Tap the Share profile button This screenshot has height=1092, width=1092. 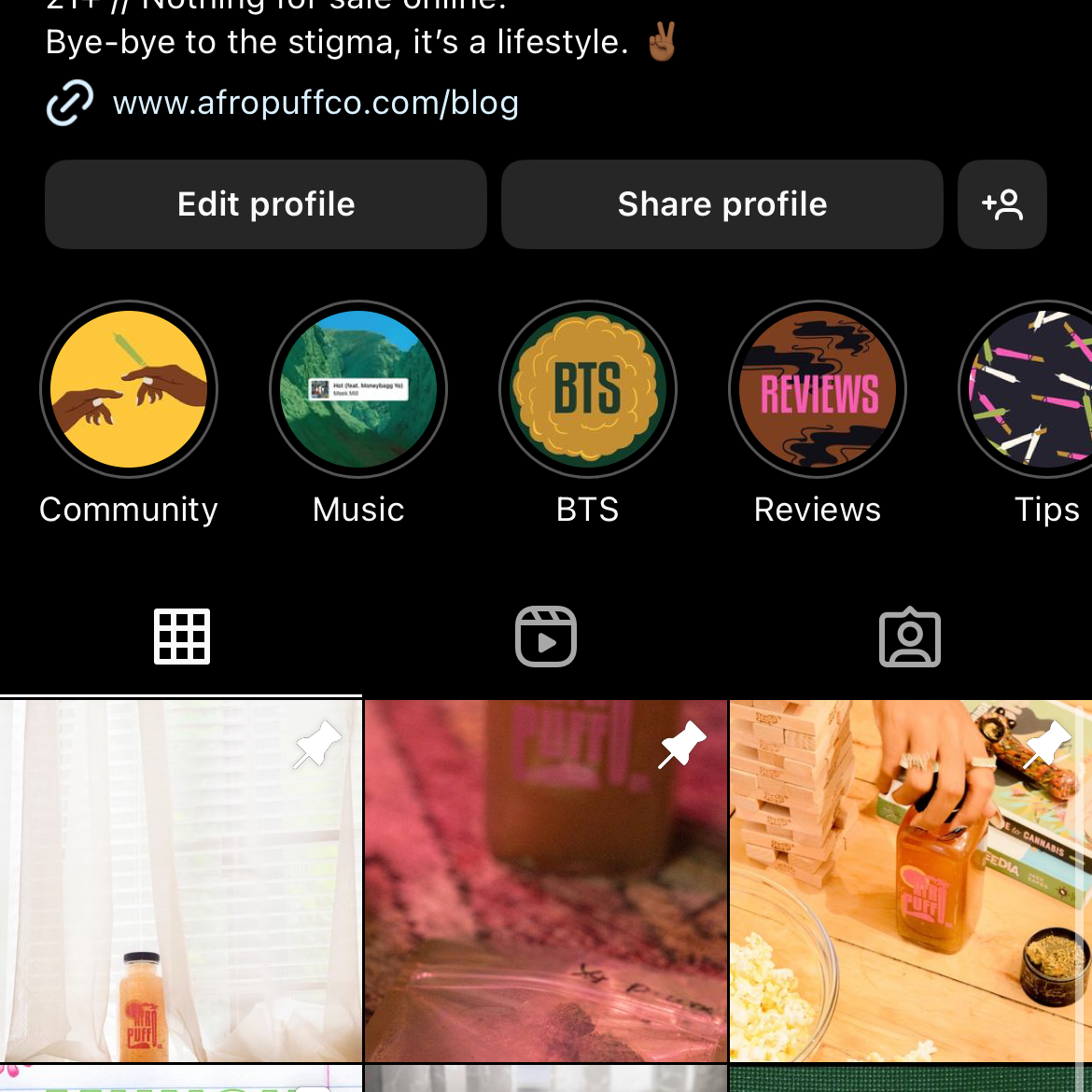721,204
